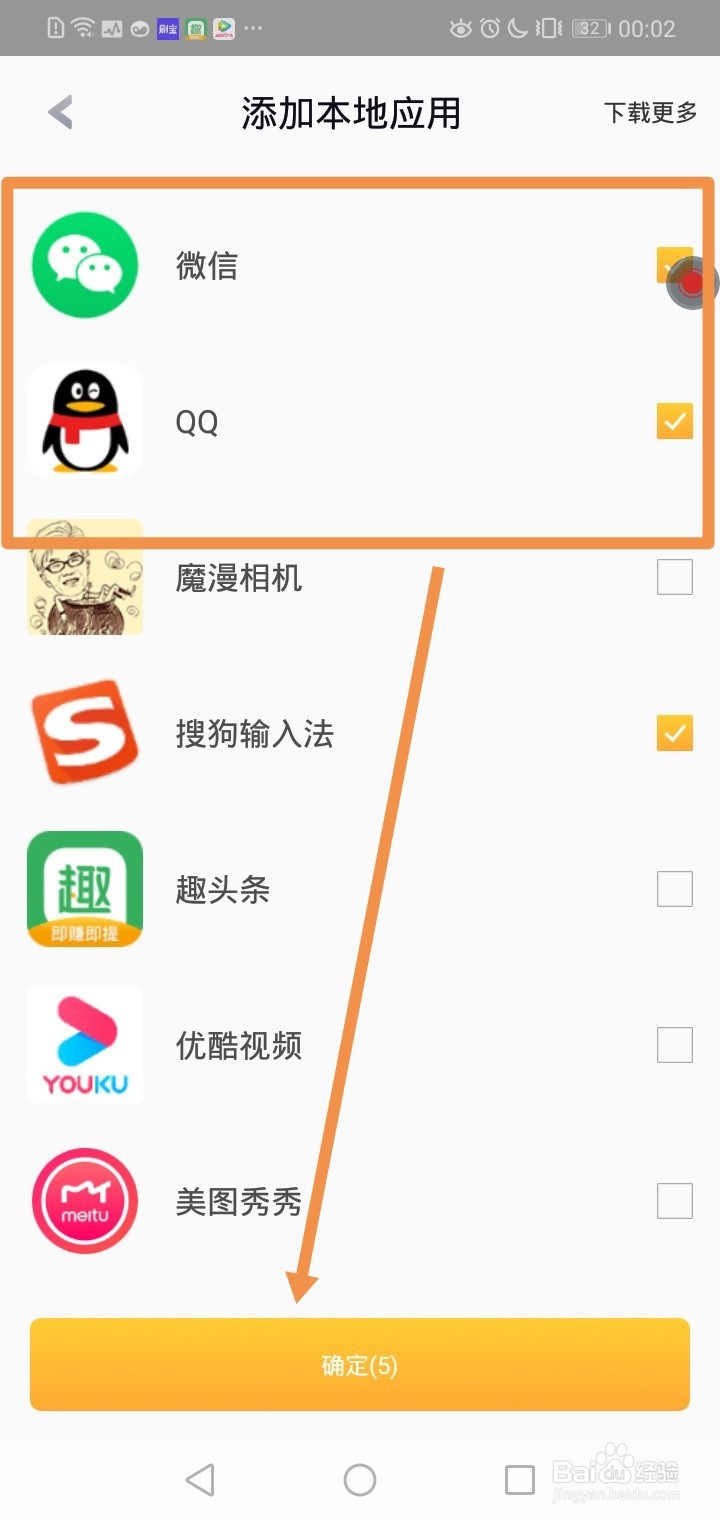Check the 美图秀秀 checkbox

673,1201
